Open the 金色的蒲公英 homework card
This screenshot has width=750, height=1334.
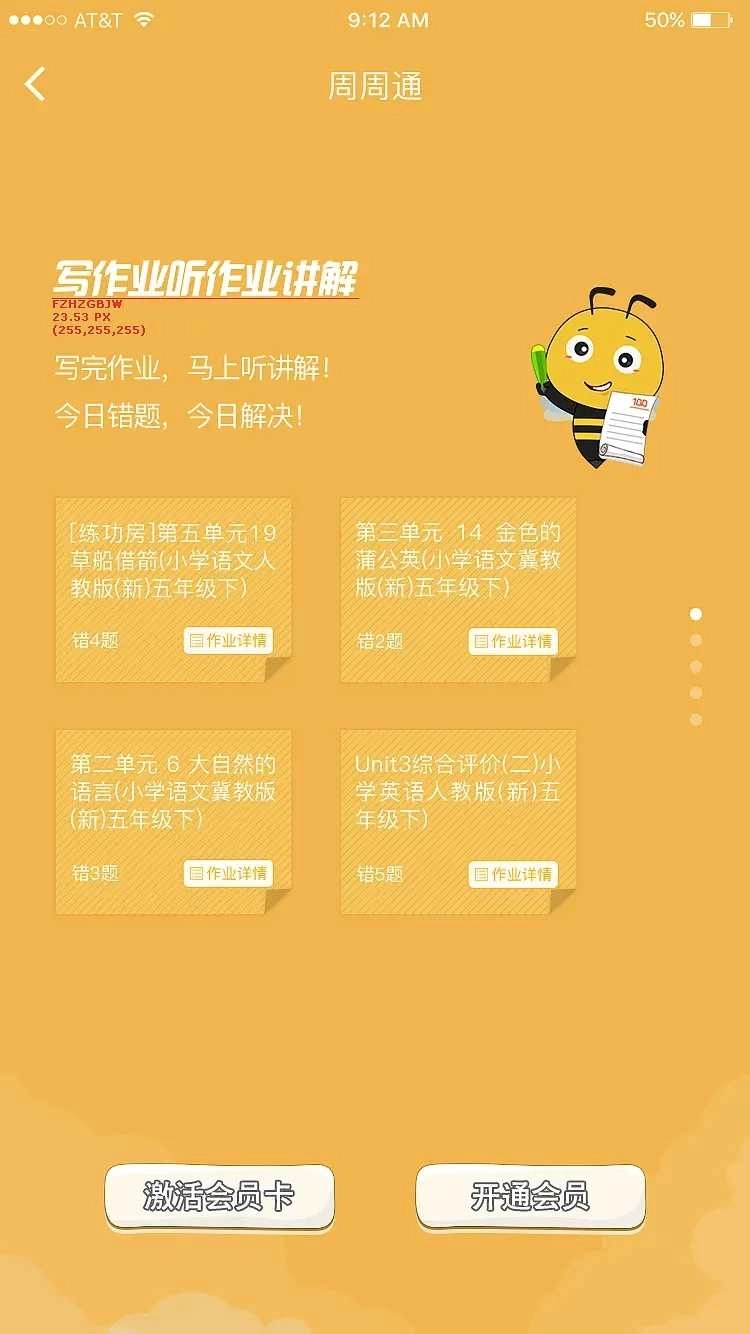click(x=457, y=562)
